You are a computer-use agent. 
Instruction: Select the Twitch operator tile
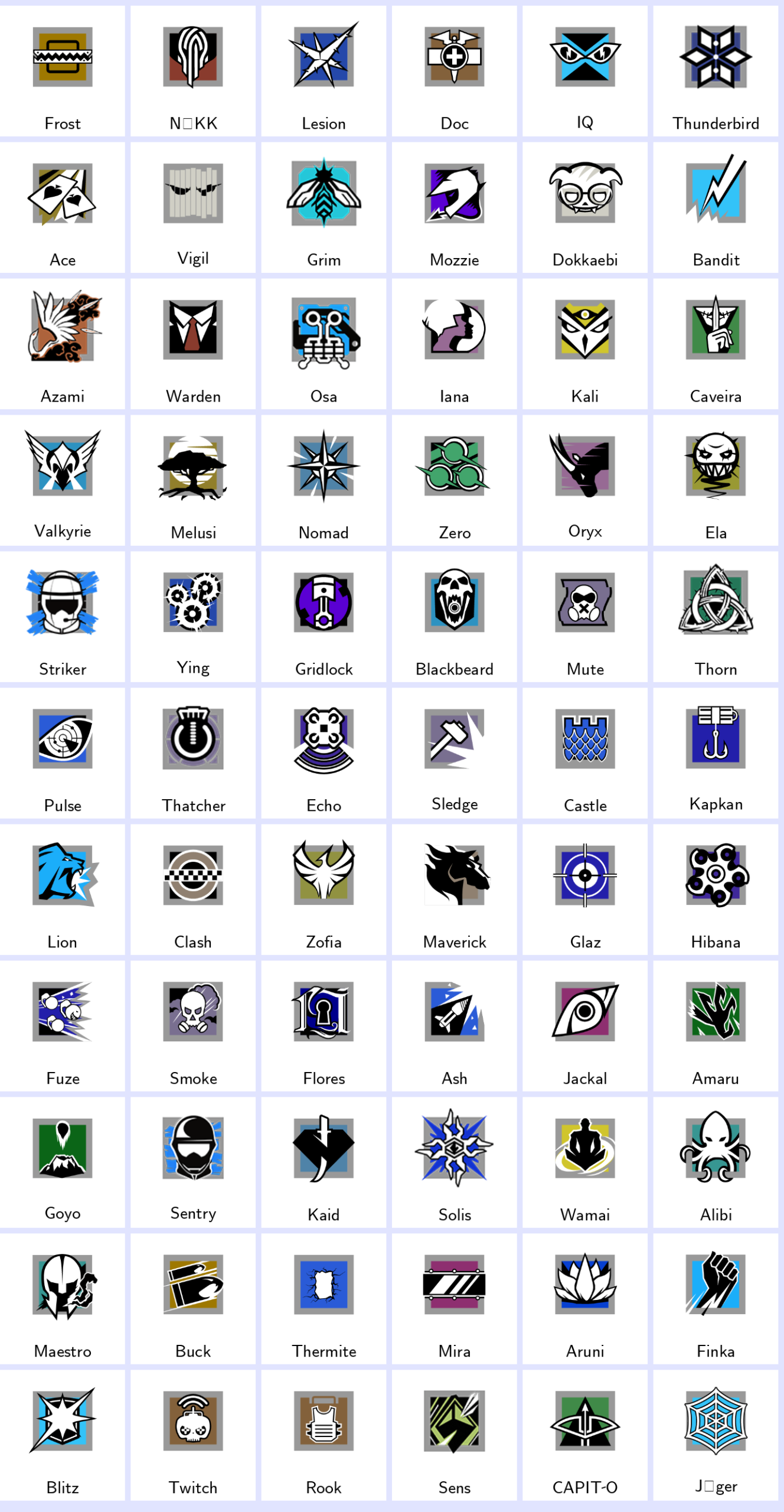[x=193, y=1435]
